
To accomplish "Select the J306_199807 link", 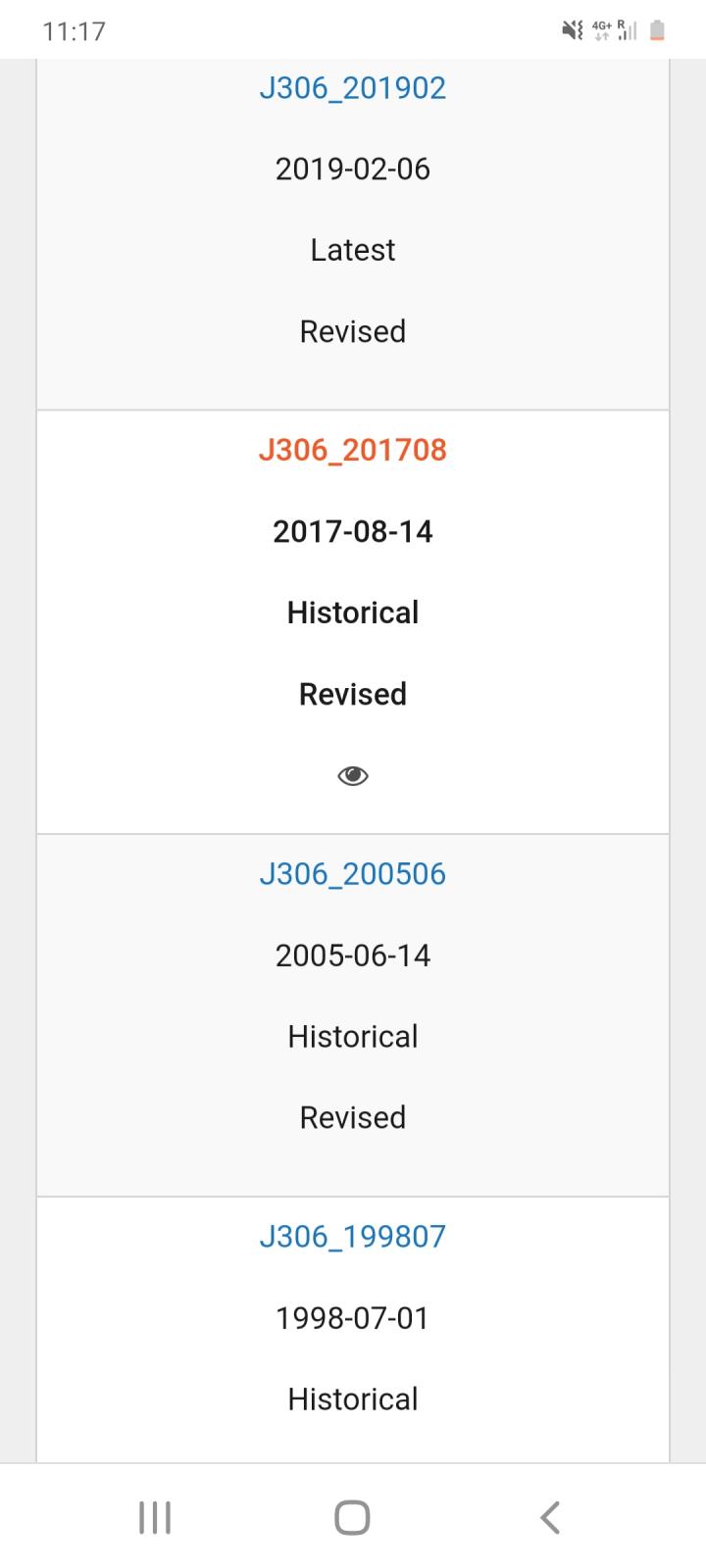I will click(352, 1237).
